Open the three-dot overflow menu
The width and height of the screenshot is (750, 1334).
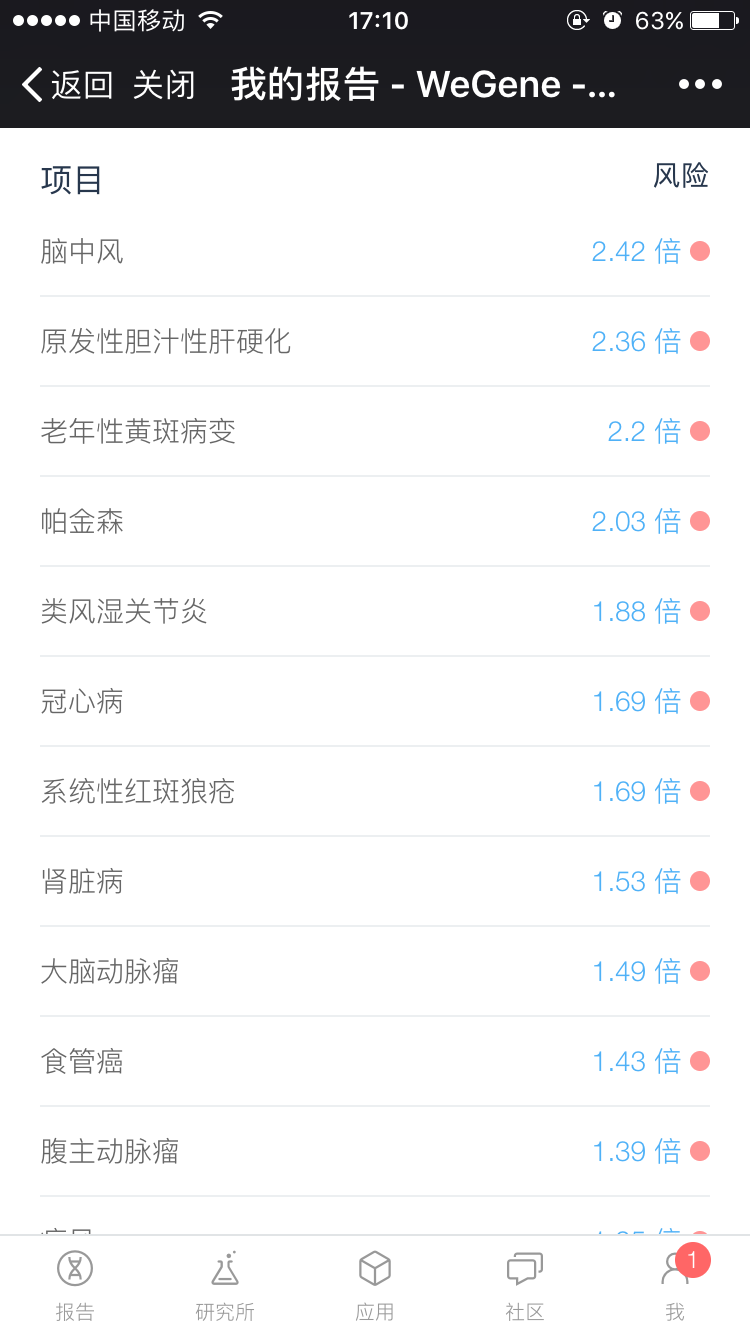click(700, 85)
